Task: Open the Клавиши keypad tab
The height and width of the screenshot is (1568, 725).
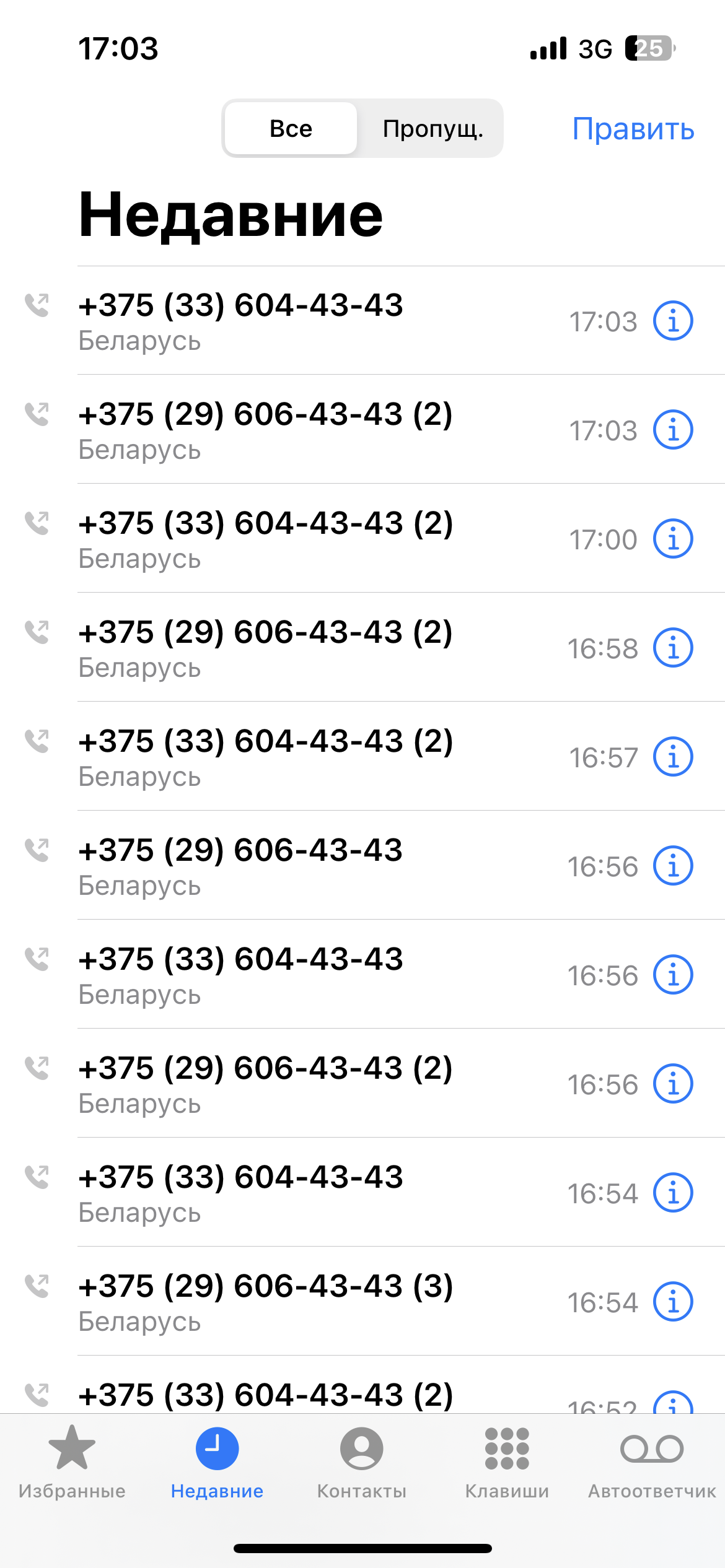Action: click(507, 1461)
